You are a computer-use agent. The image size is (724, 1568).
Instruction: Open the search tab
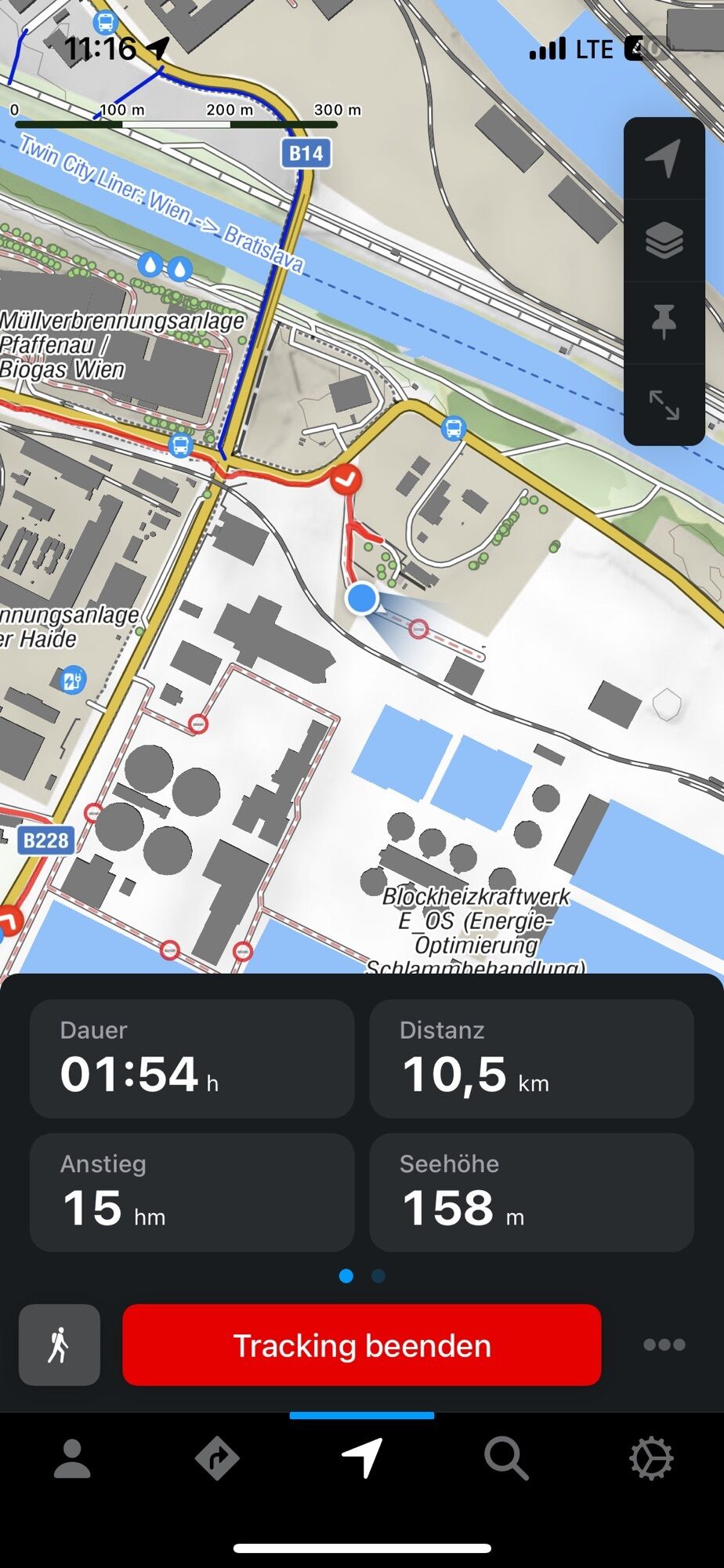point(506,1459)
